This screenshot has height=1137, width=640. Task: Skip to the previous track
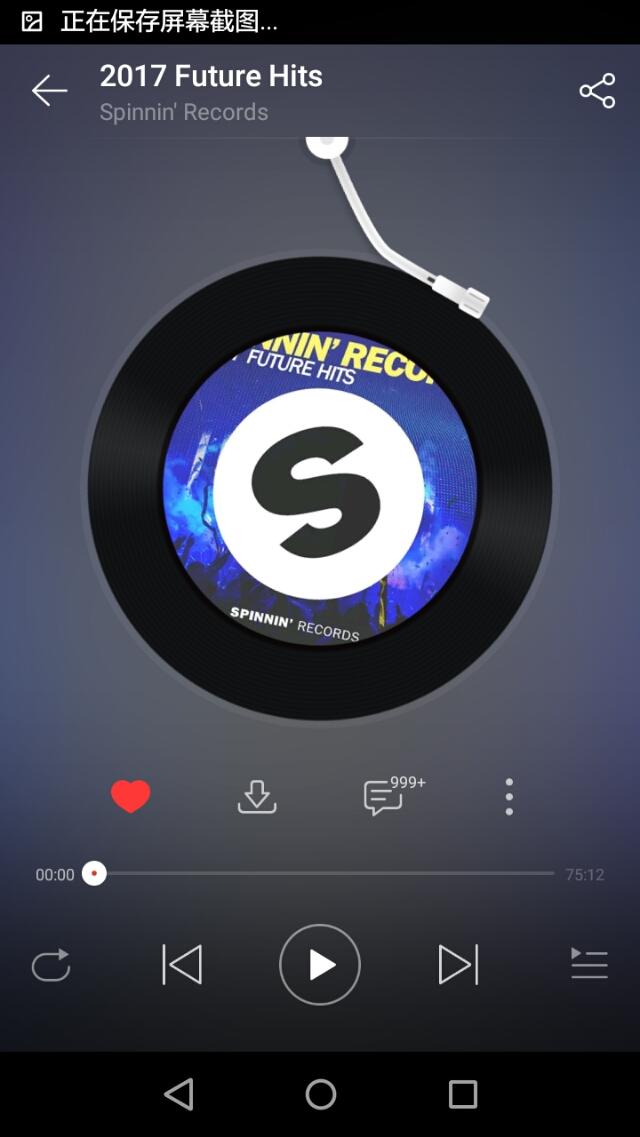[x=182, y=965]
